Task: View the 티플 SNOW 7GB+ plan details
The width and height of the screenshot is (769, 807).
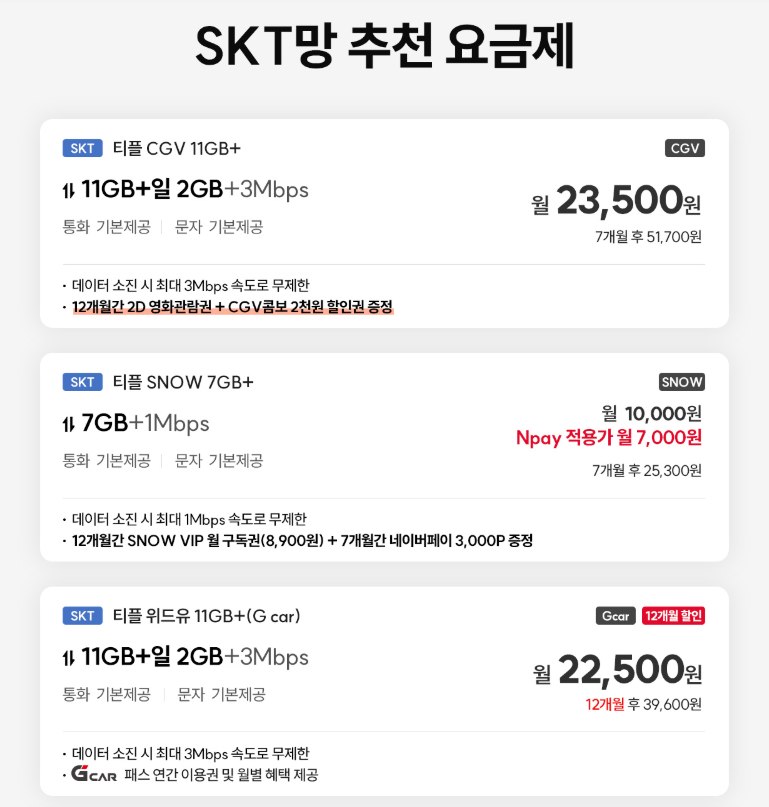Action: [x=384, y=456]
